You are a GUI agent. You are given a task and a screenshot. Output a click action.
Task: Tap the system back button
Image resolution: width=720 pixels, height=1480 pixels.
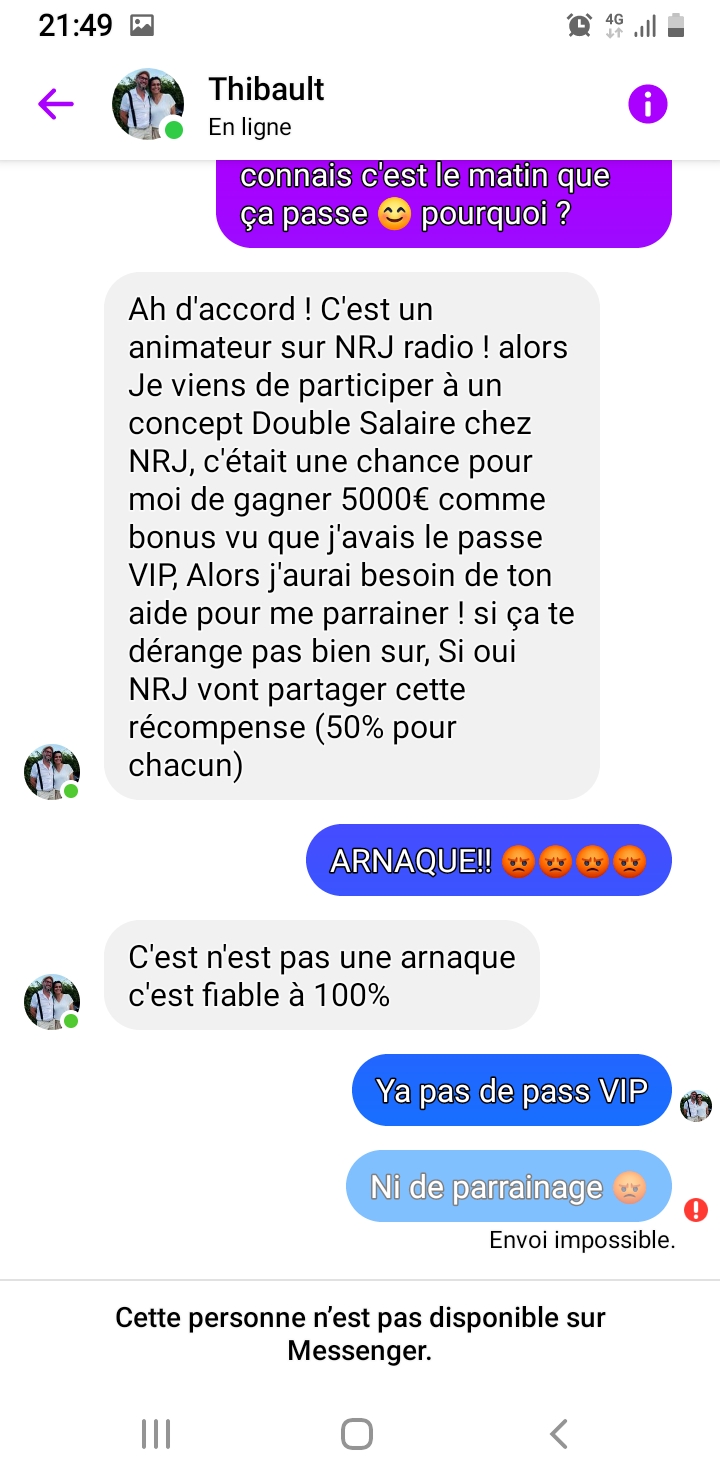pos(559,1433)
